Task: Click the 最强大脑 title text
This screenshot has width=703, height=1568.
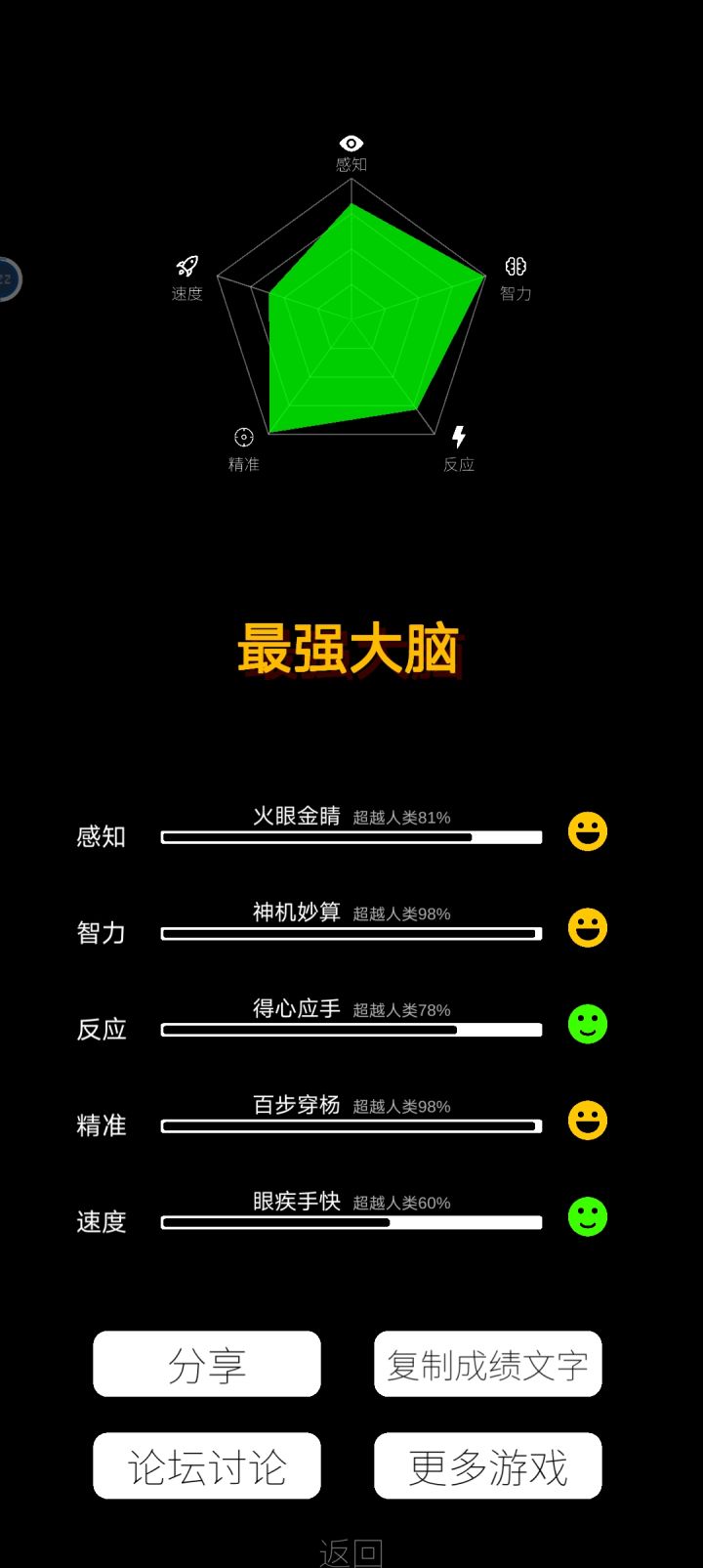Action: click(351, 648)
